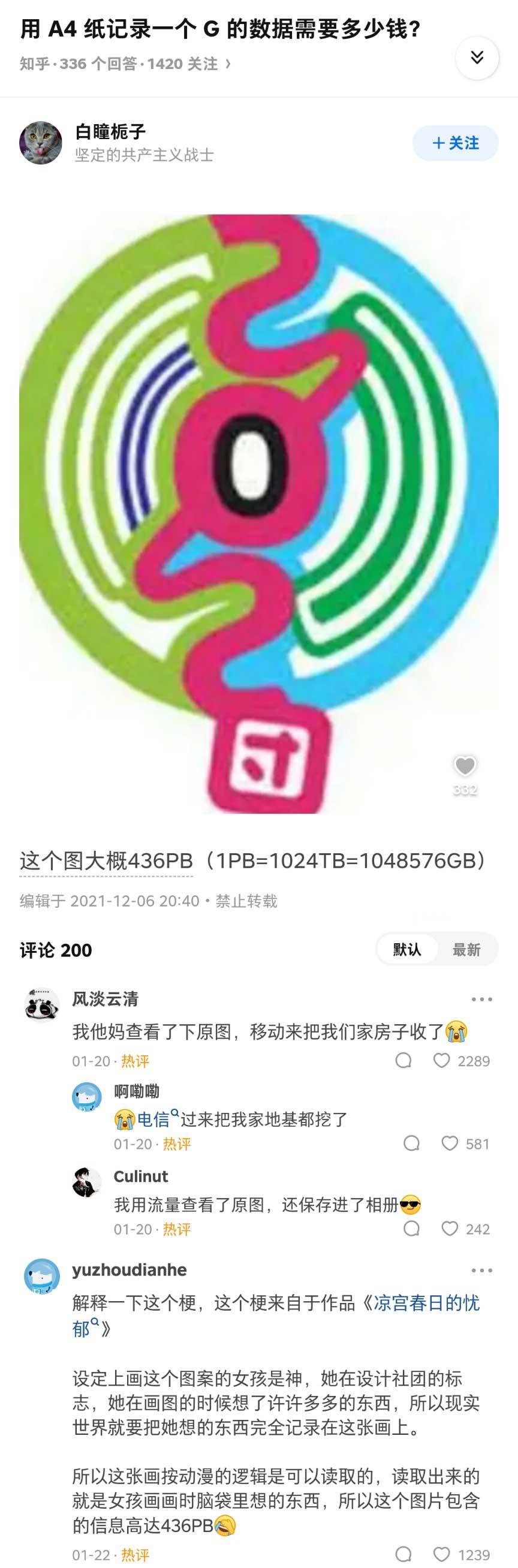This screenshot has width=518, height=1568.
Task: Like yuzhoudianhe's comment
Action: tap(442, 1555)
